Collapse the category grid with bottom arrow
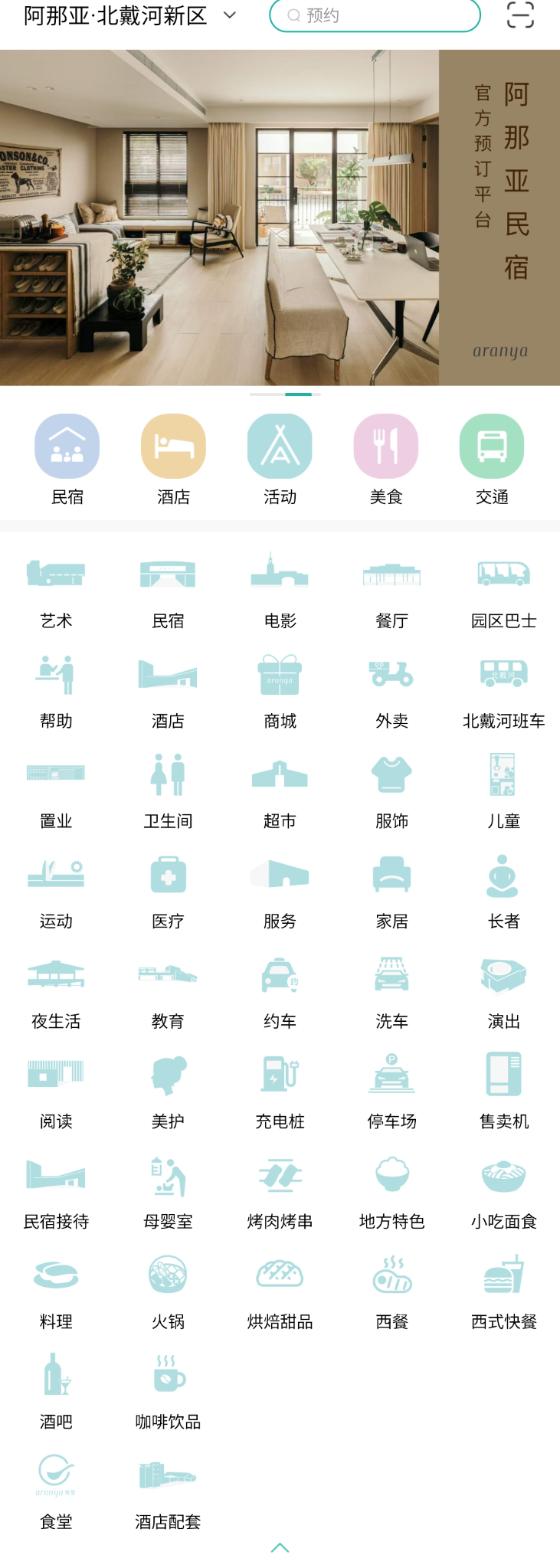The image size is (560, 1568). coord(280,1548)
